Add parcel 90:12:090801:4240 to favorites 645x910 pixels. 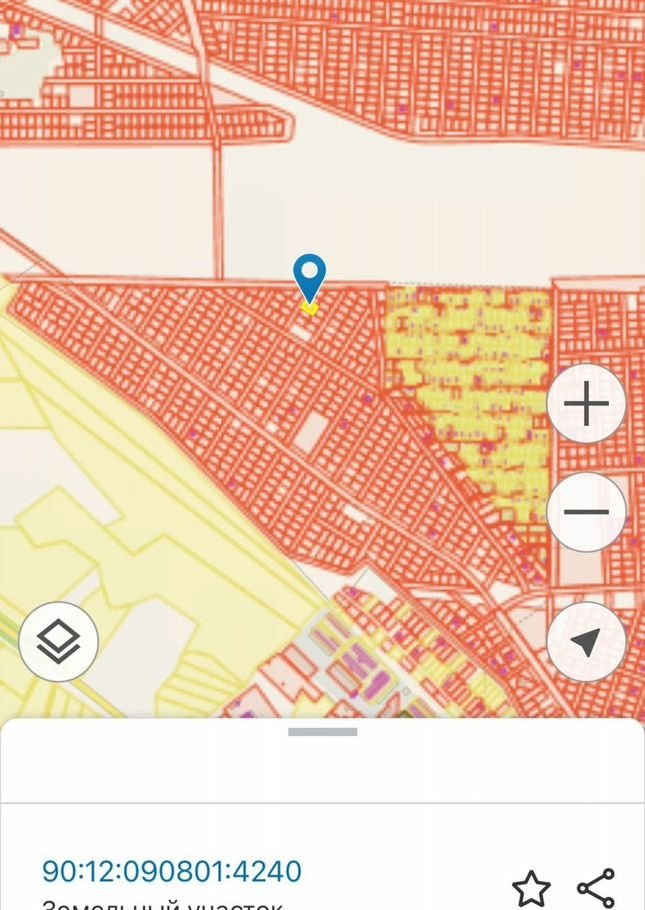[531, 887]
